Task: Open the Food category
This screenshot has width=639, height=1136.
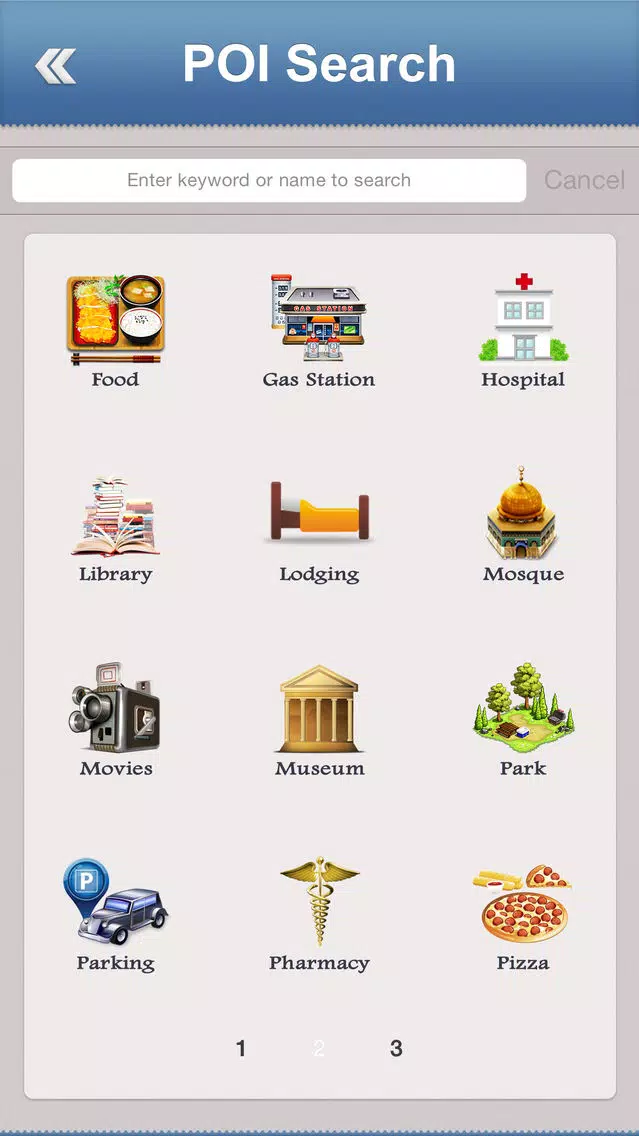Action: tap(115, 332)
